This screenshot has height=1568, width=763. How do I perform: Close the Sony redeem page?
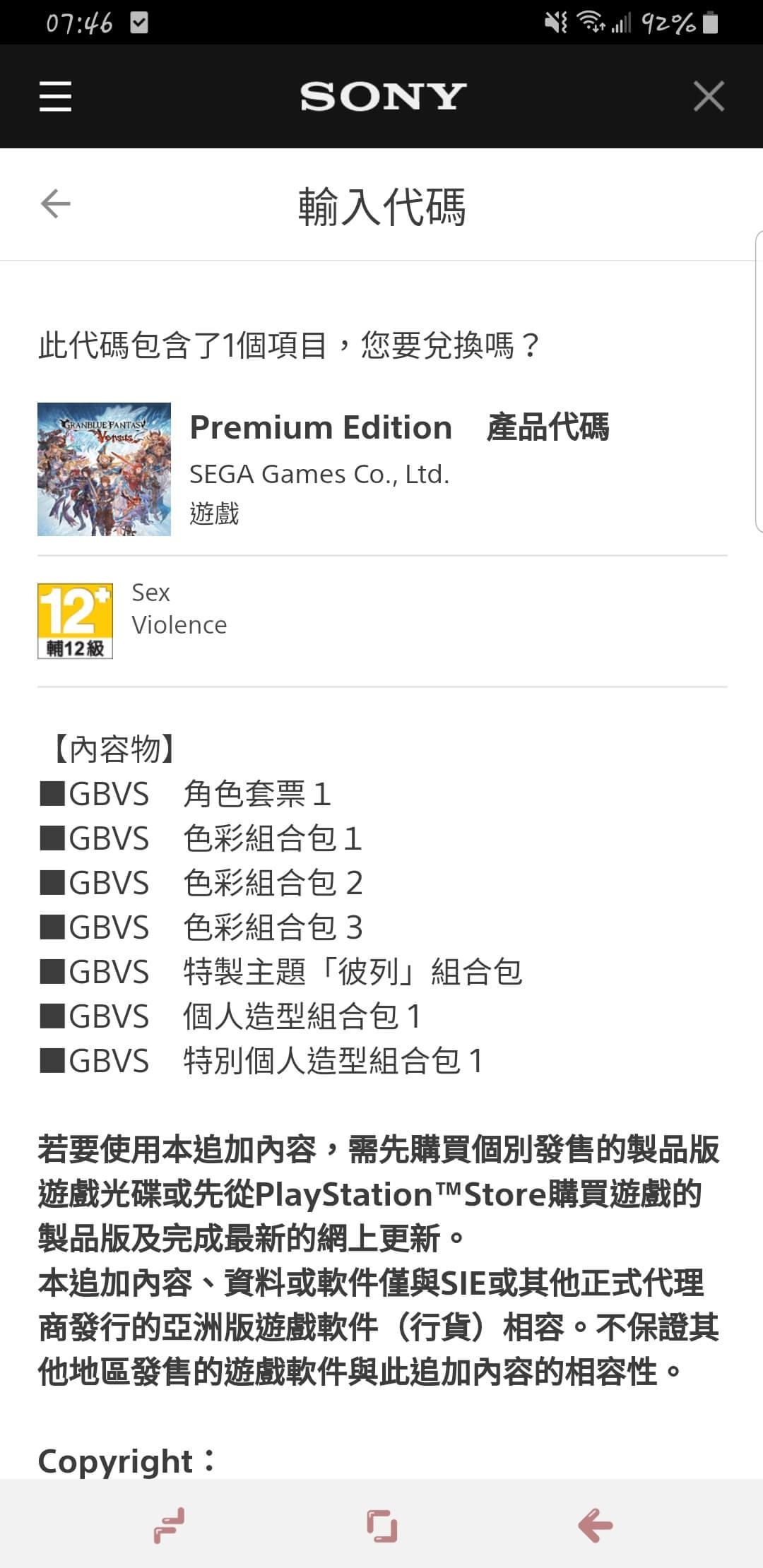pos(709,96)
